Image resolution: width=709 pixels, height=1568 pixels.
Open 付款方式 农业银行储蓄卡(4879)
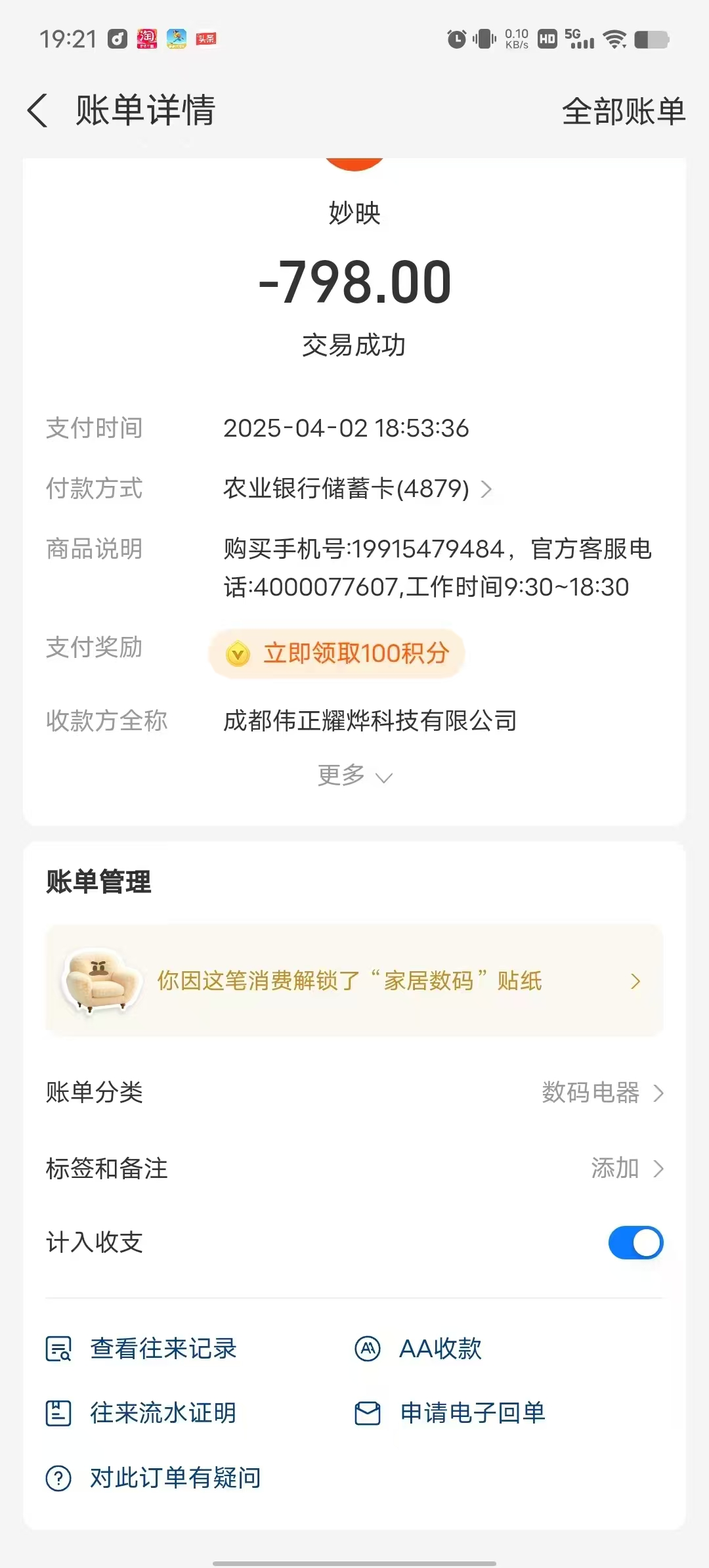(x=357, y=489)
